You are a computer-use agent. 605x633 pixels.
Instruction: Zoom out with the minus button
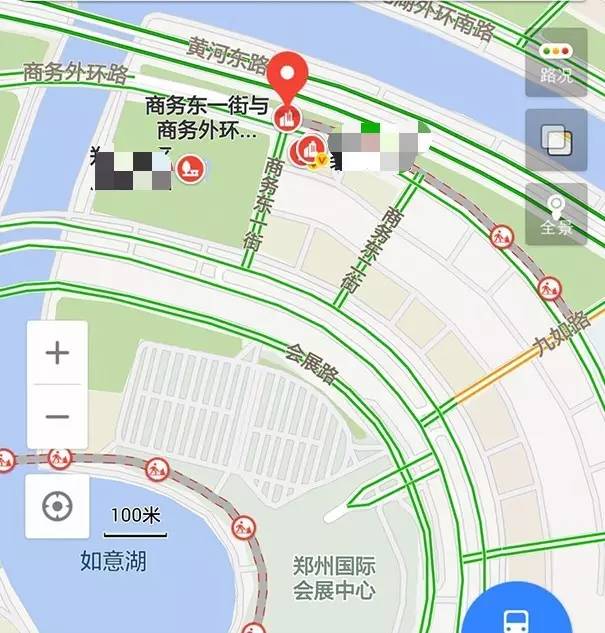coord(57,417)
